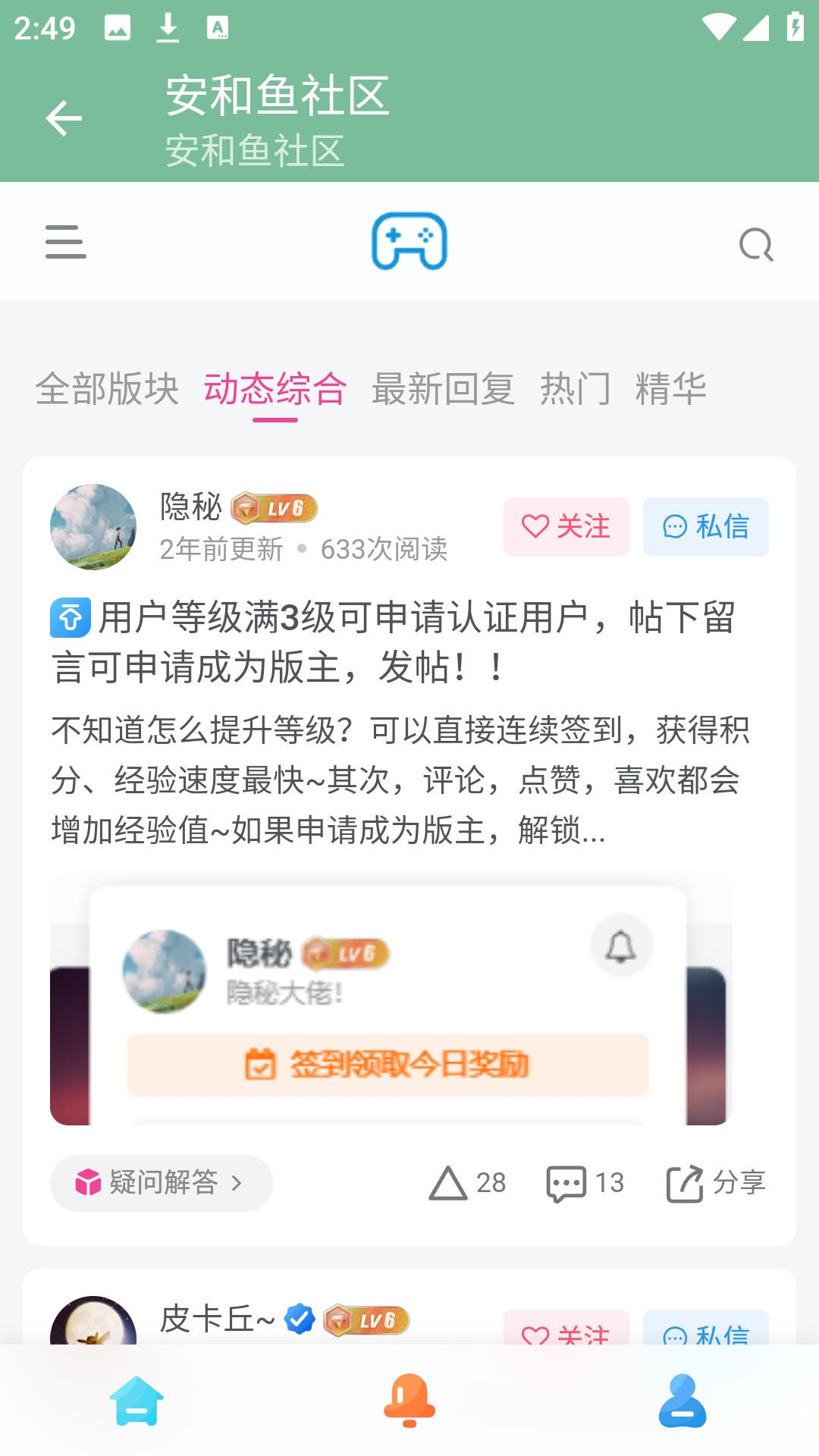This screenshot has height=1456, width=819.
Task: Open the 热门 tab
Action: point(576,389)
